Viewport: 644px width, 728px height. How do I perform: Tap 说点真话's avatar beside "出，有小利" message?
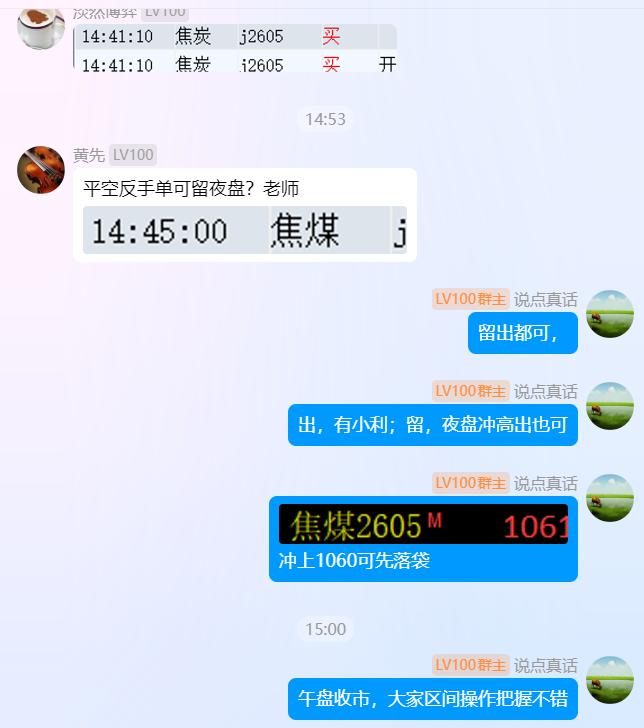609,406
